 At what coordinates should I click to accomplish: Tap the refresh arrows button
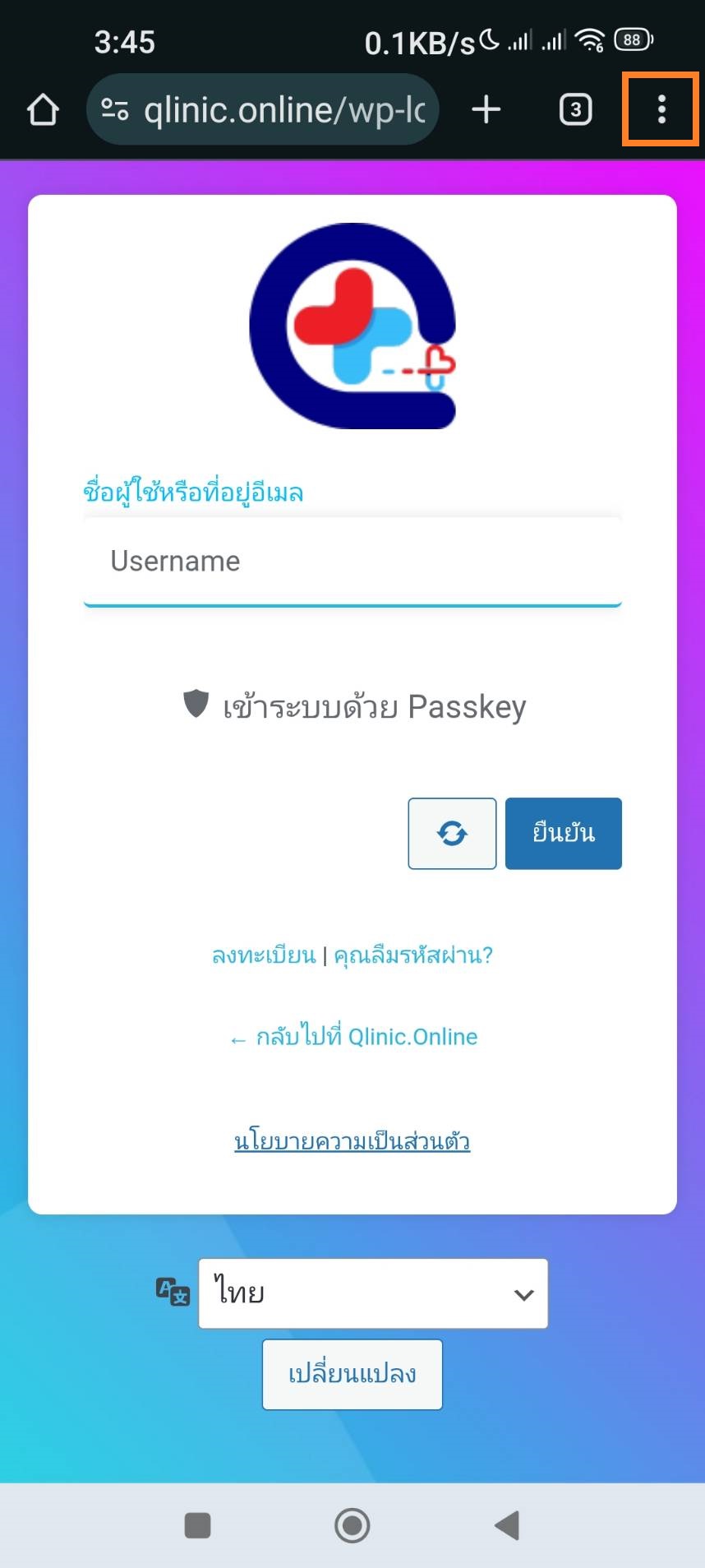(452, 833)
